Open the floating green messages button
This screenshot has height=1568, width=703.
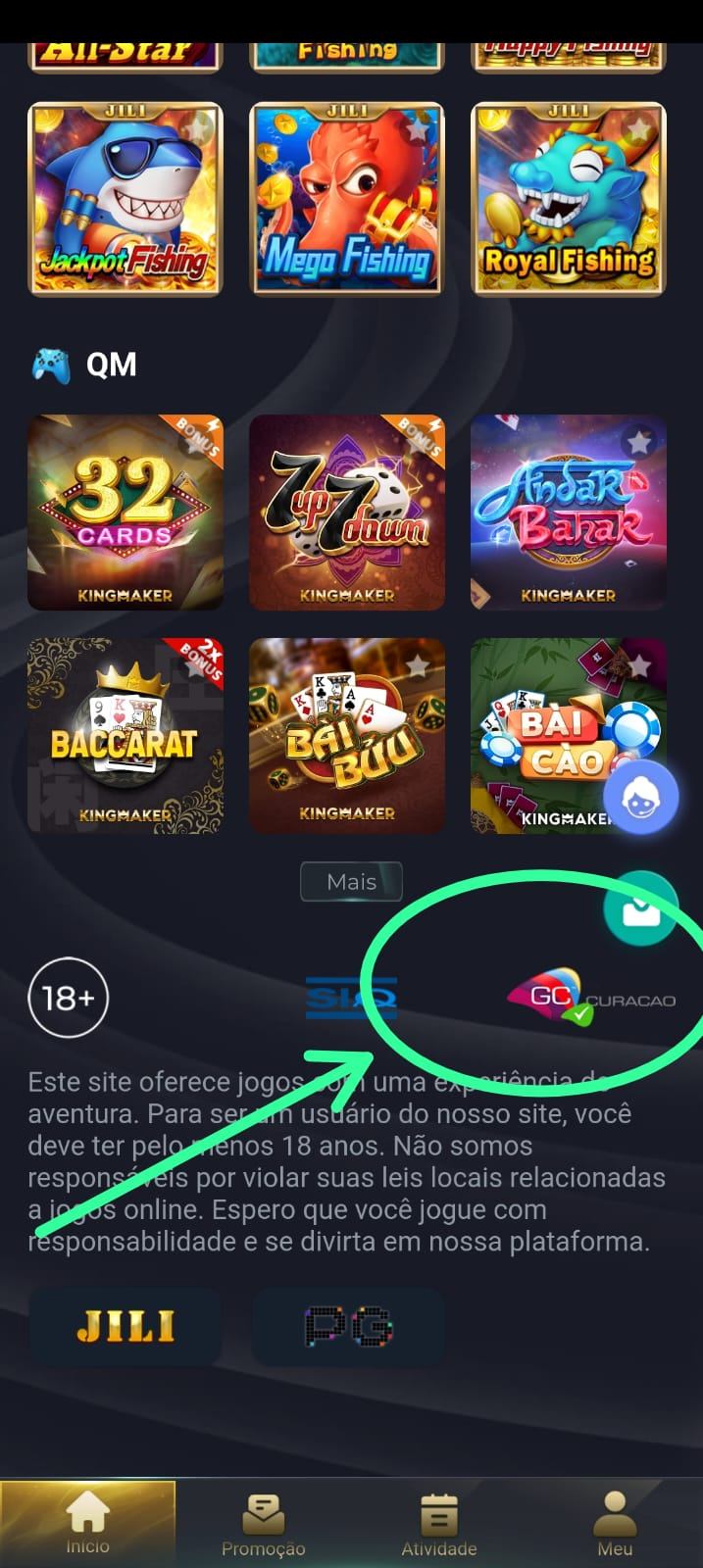point(640,908)
